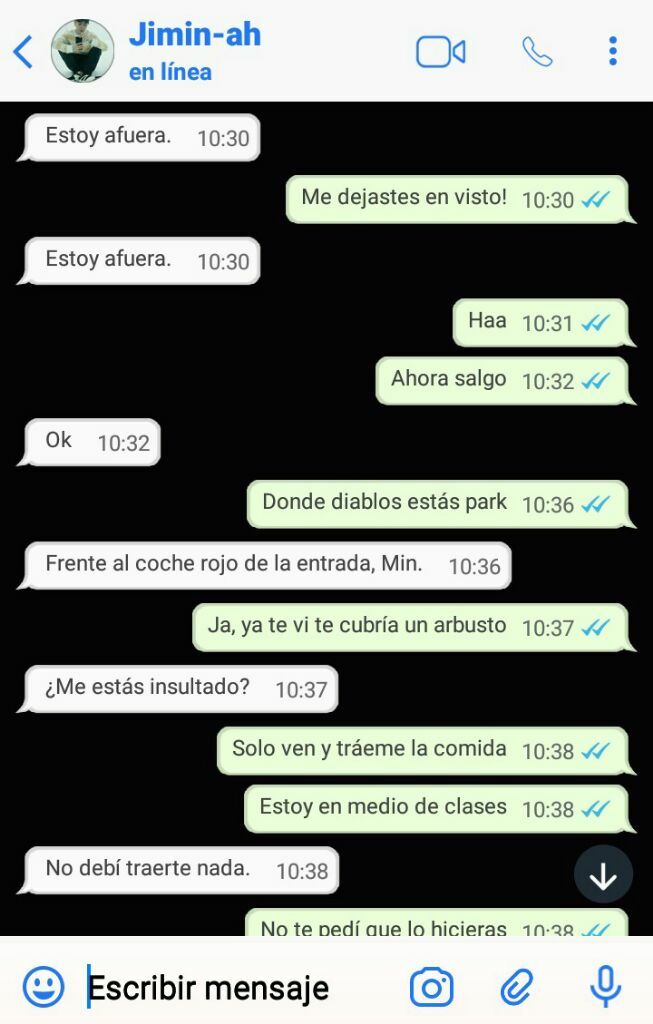This screenshot has height=1024, width=653.
Task: Jump to the latest messages with the down arrow
Action: coord(603,875)
